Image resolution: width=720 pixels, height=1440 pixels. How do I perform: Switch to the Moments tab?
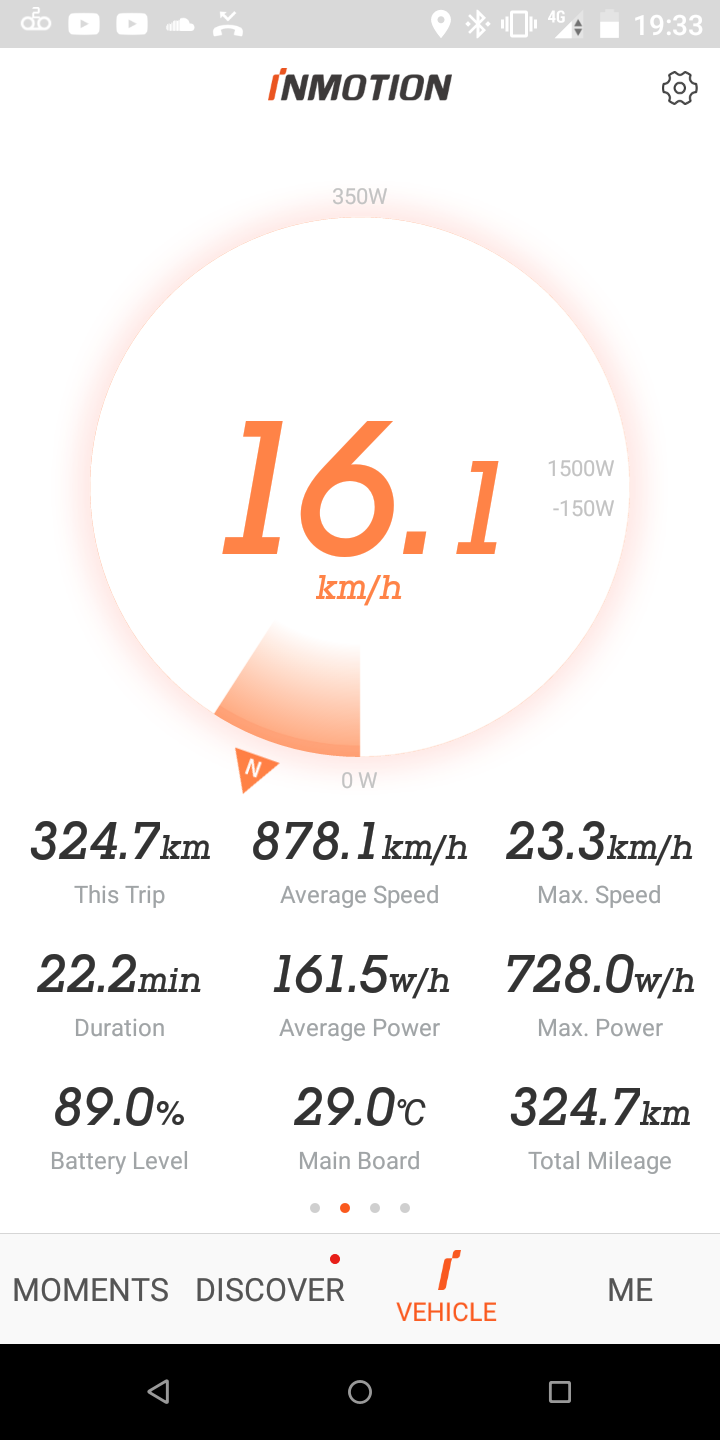click(90, 1290)
